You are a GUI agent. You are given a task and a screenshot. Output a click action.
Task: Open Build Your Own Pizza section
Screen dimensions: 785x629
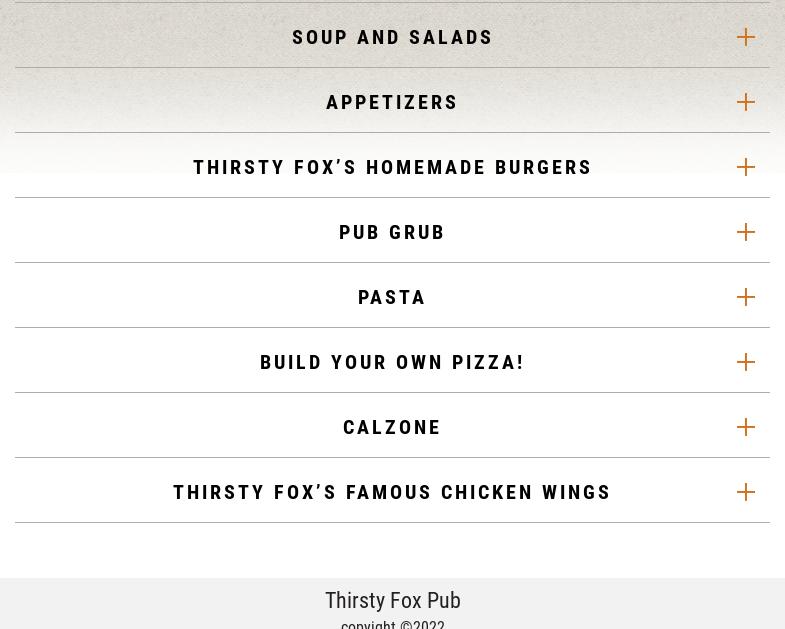(x=392, y=362)
